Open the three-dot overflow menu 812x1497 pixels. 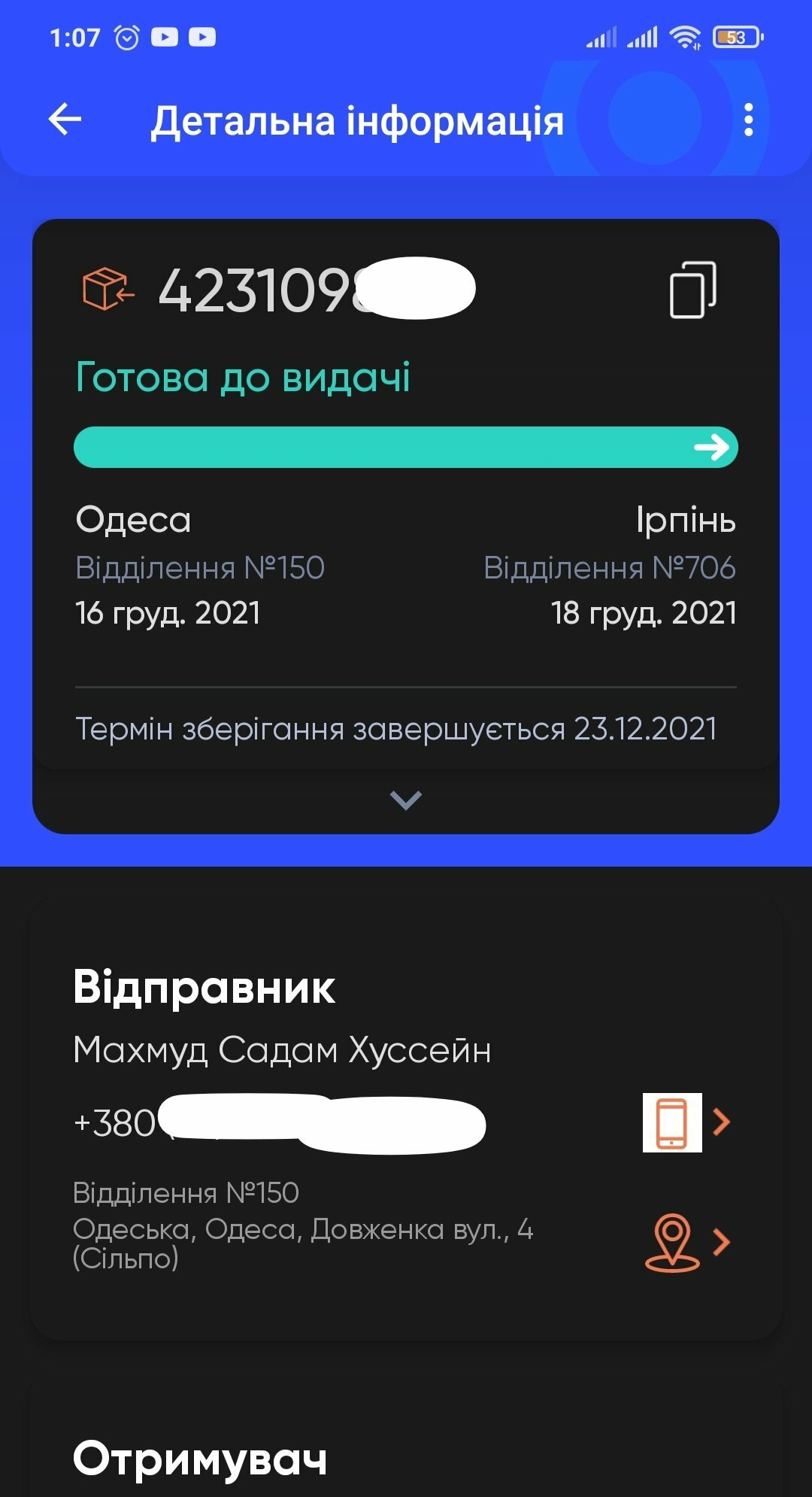[748, 120]
